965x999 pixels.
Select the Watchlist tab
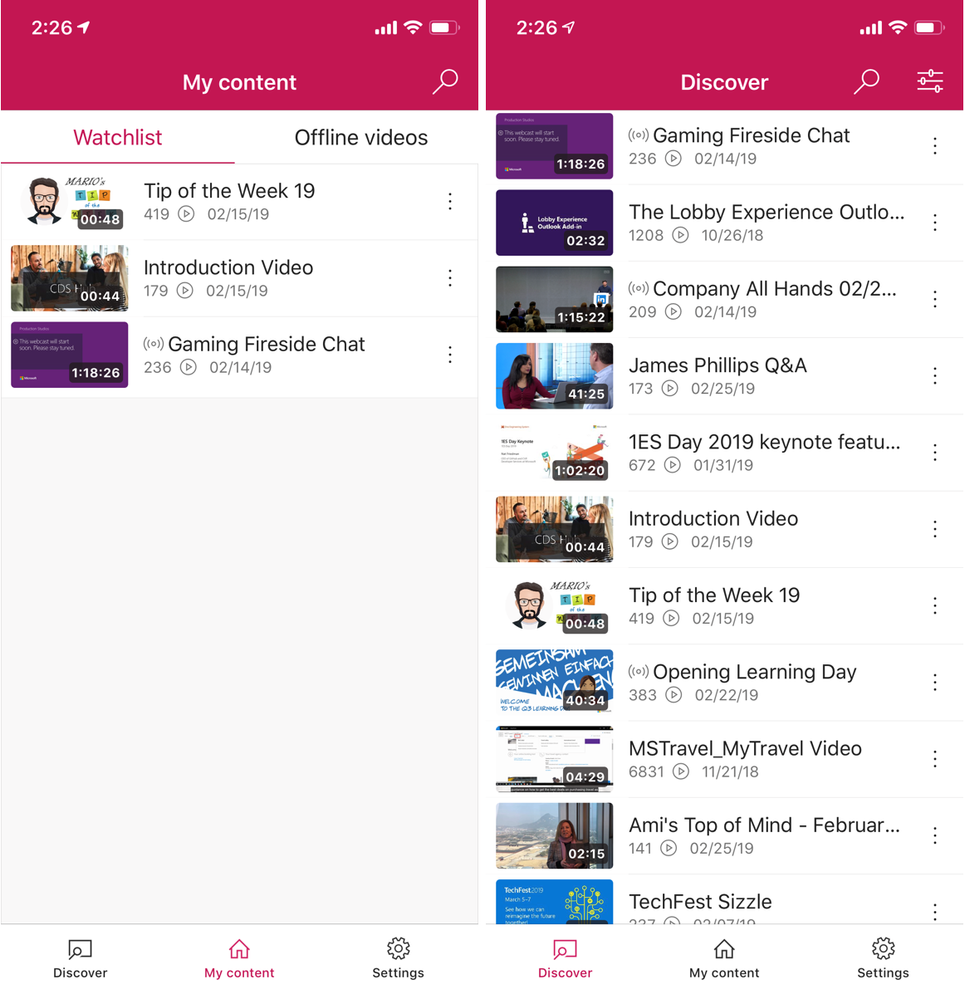pos(118,138)
